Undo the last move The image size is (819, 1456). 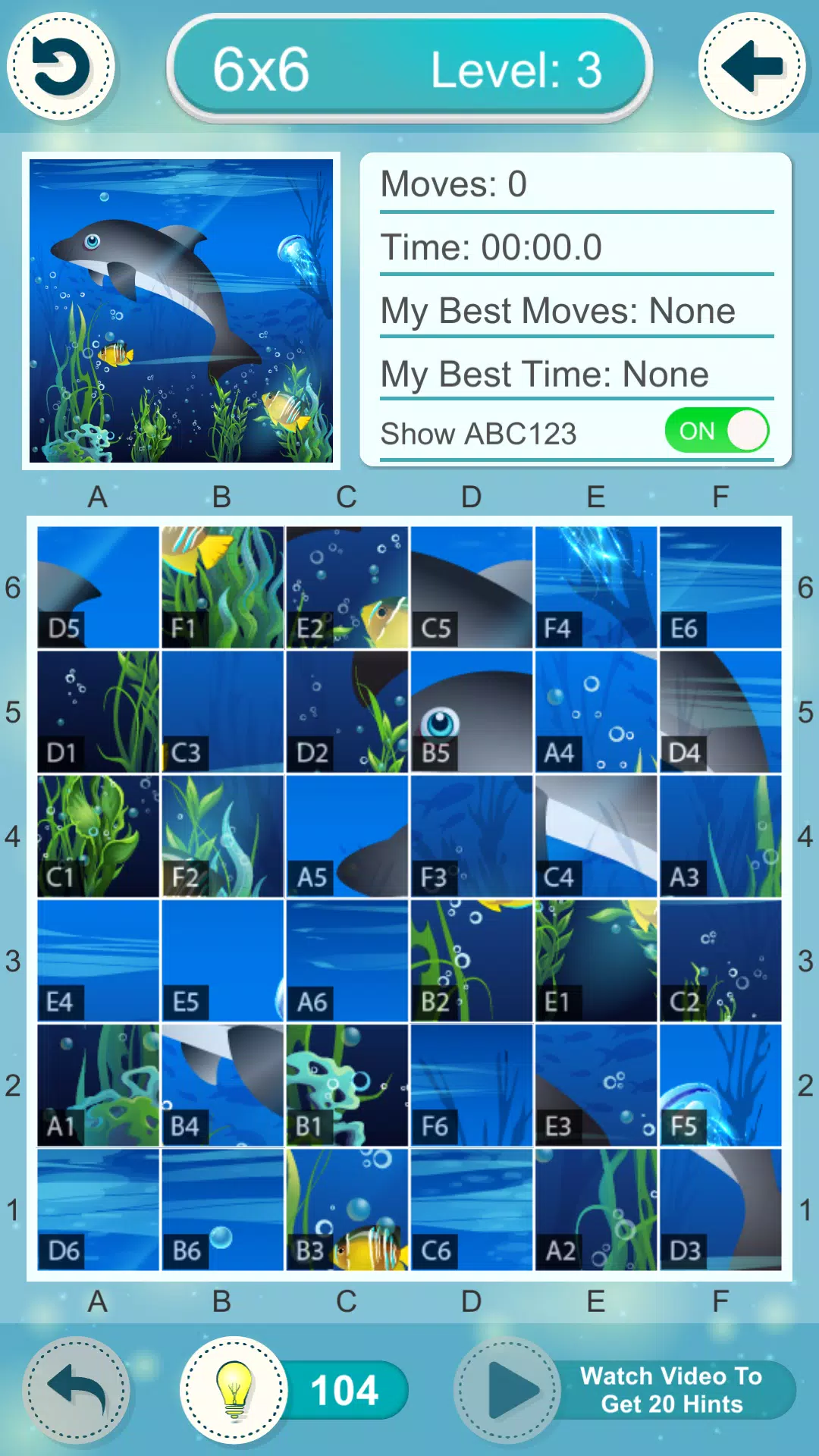click(x=76, y=1389)
